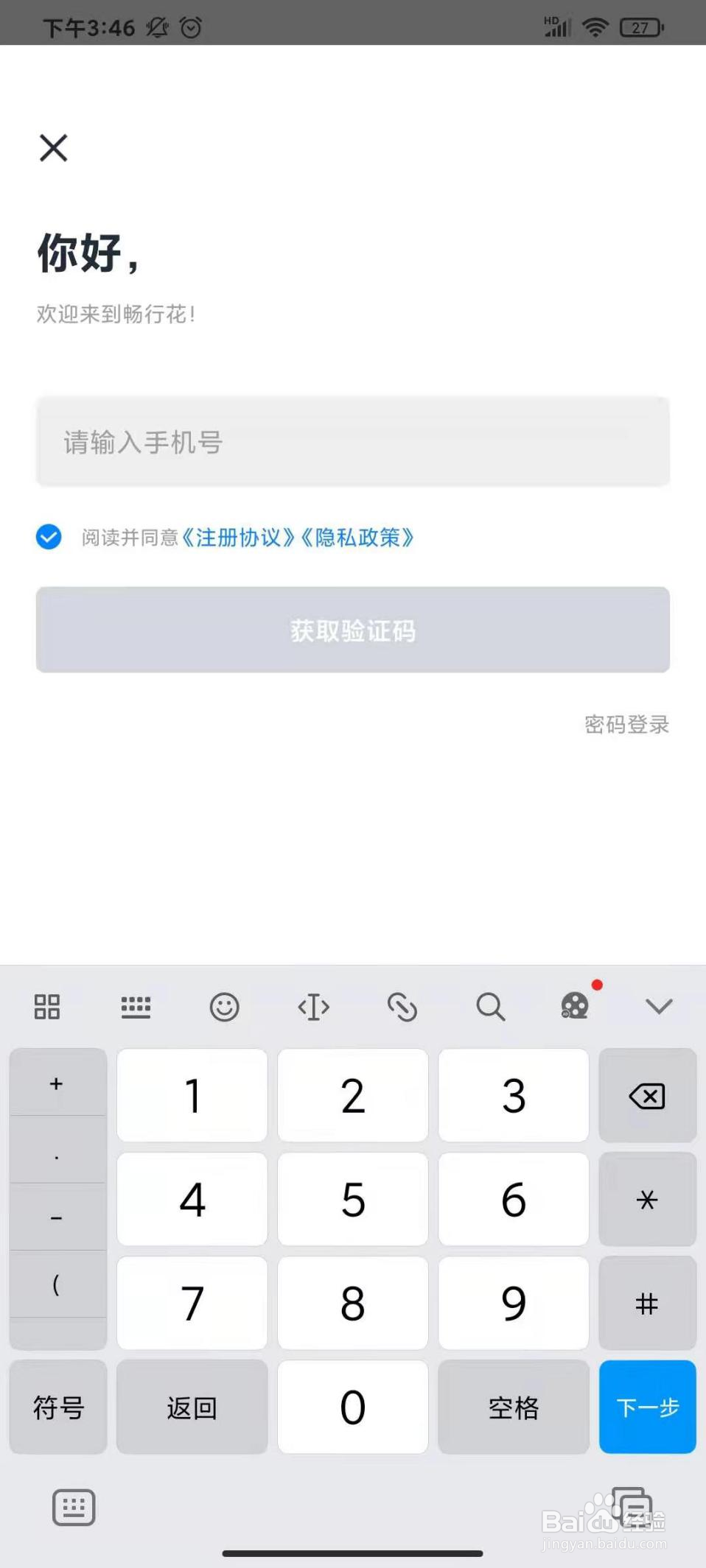
Task: Close the login screen with the X
Action: (53, 147)
